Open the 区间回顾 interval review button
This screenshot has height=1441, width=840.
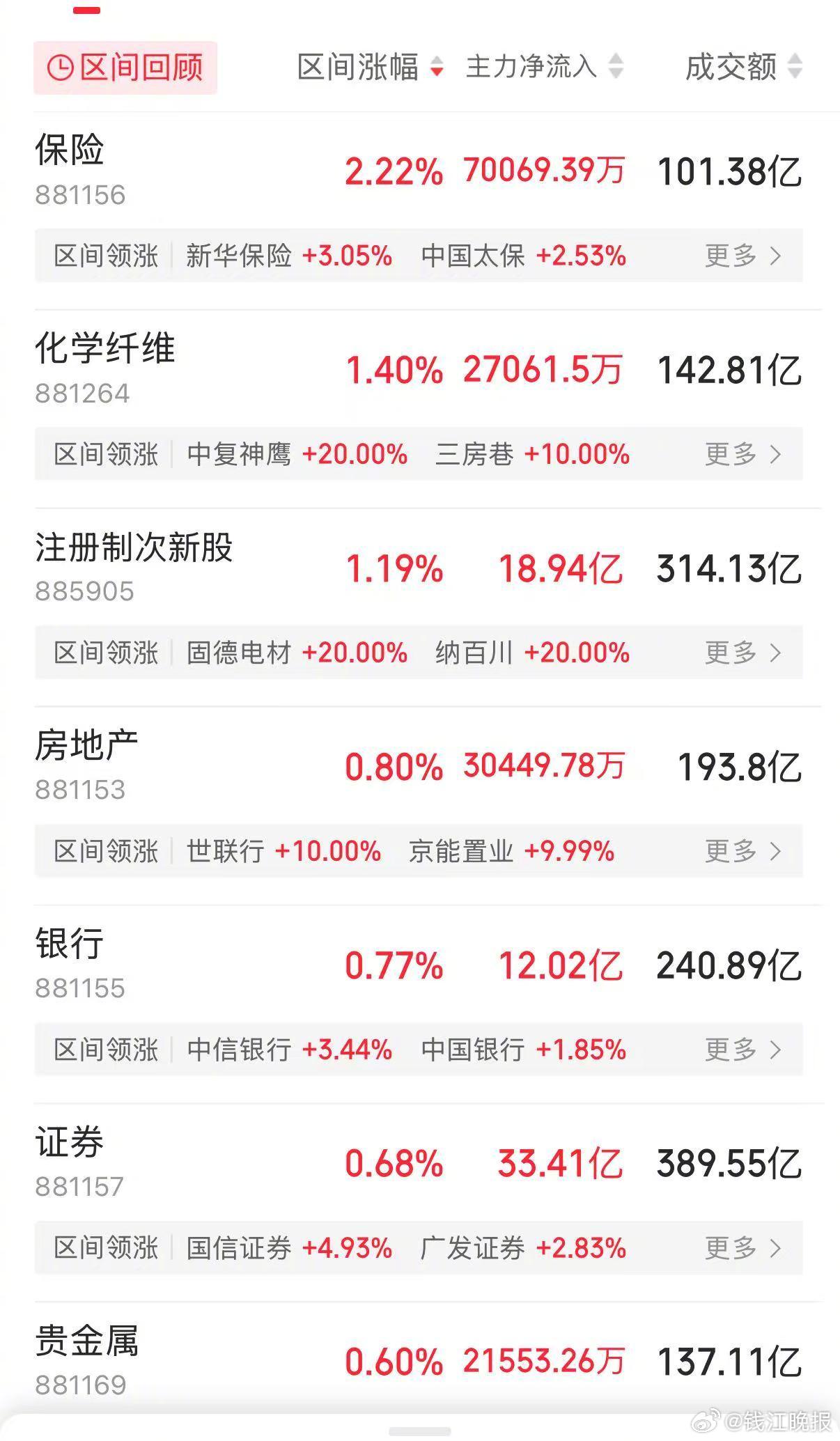125,68
